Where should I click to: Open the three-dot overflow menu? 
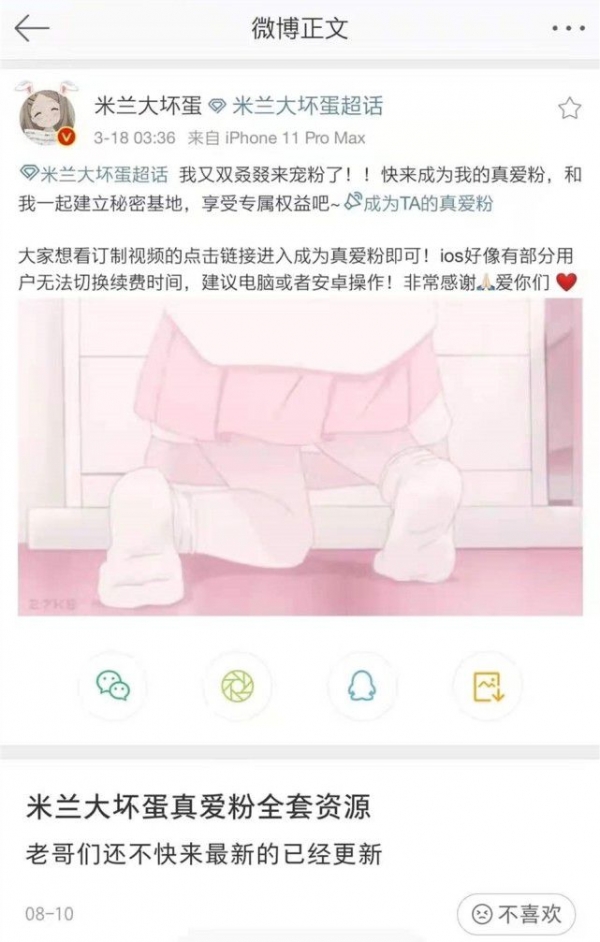coord(566,28)
